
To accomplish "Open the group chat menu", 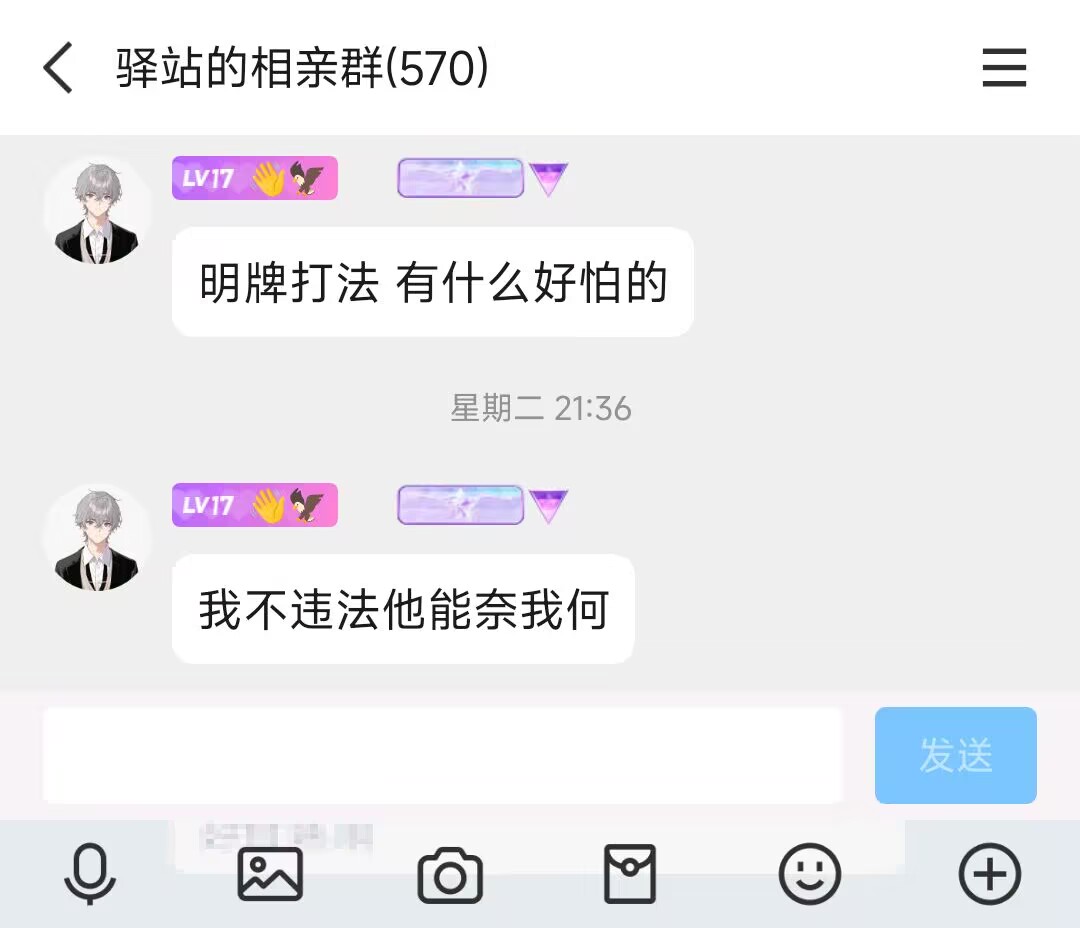I will (x=1004, y=69).
